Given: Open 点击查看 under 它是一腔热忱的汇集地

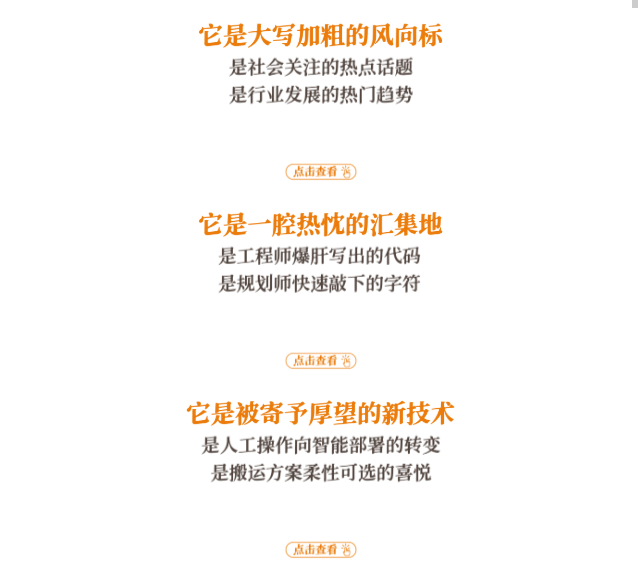Looking at the screenshot, I should [x=320, y=361].
